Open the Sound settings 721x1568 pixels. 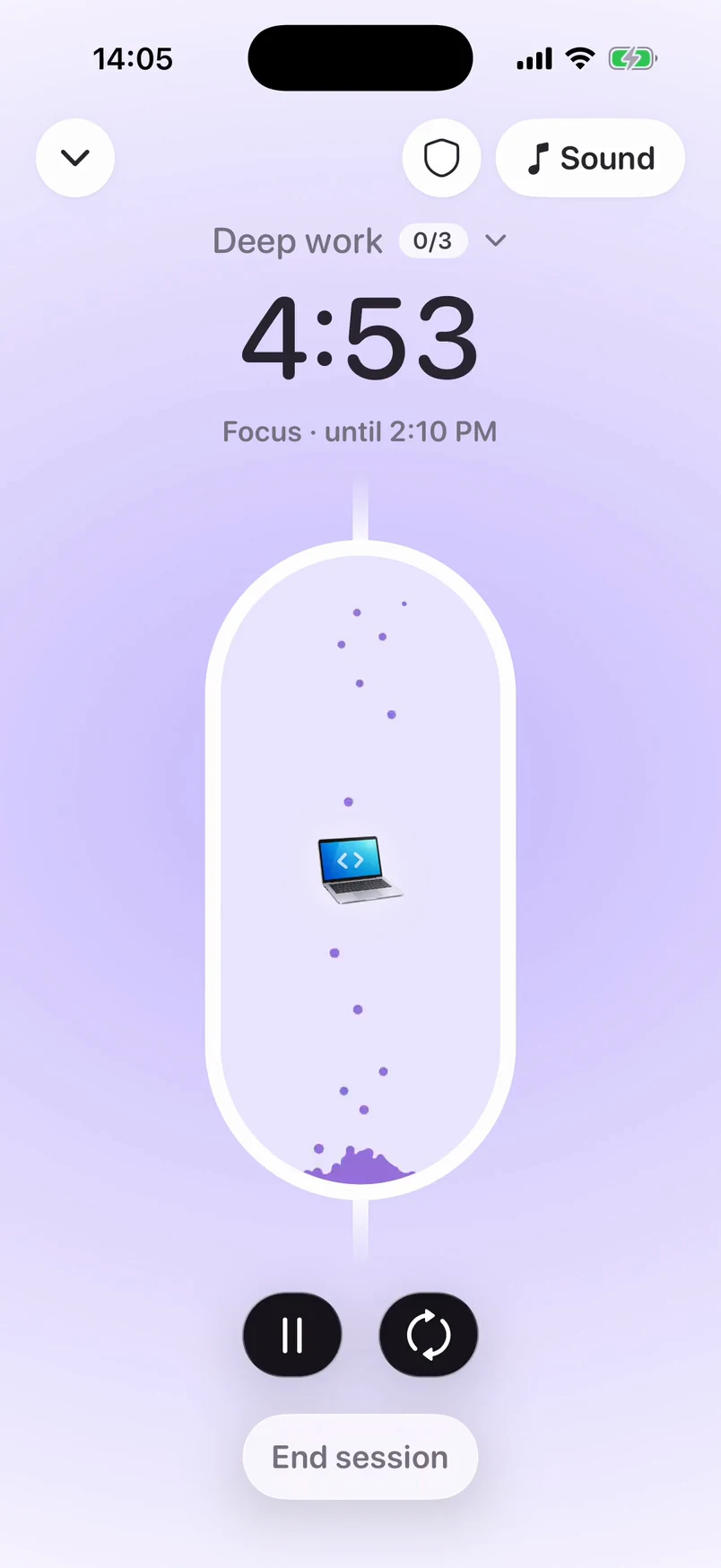[x=590, y=158]
